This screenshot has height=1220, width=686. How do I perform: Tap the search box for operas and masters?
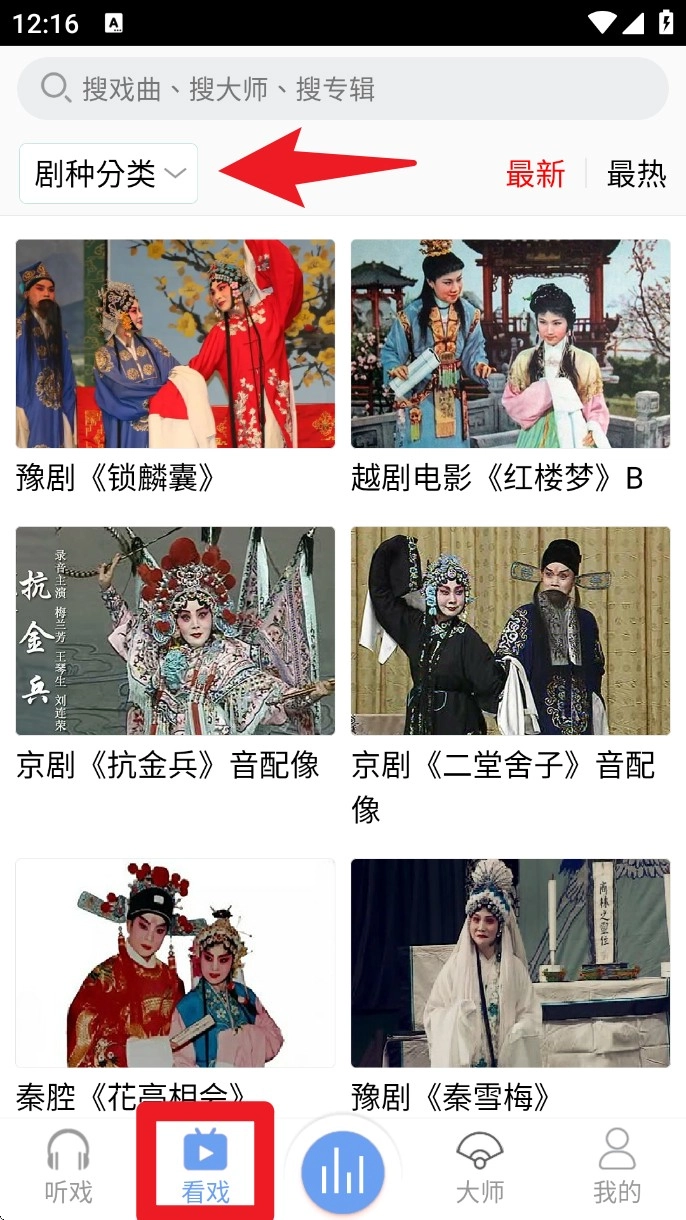pyautogui.click(x=342, y=89)
